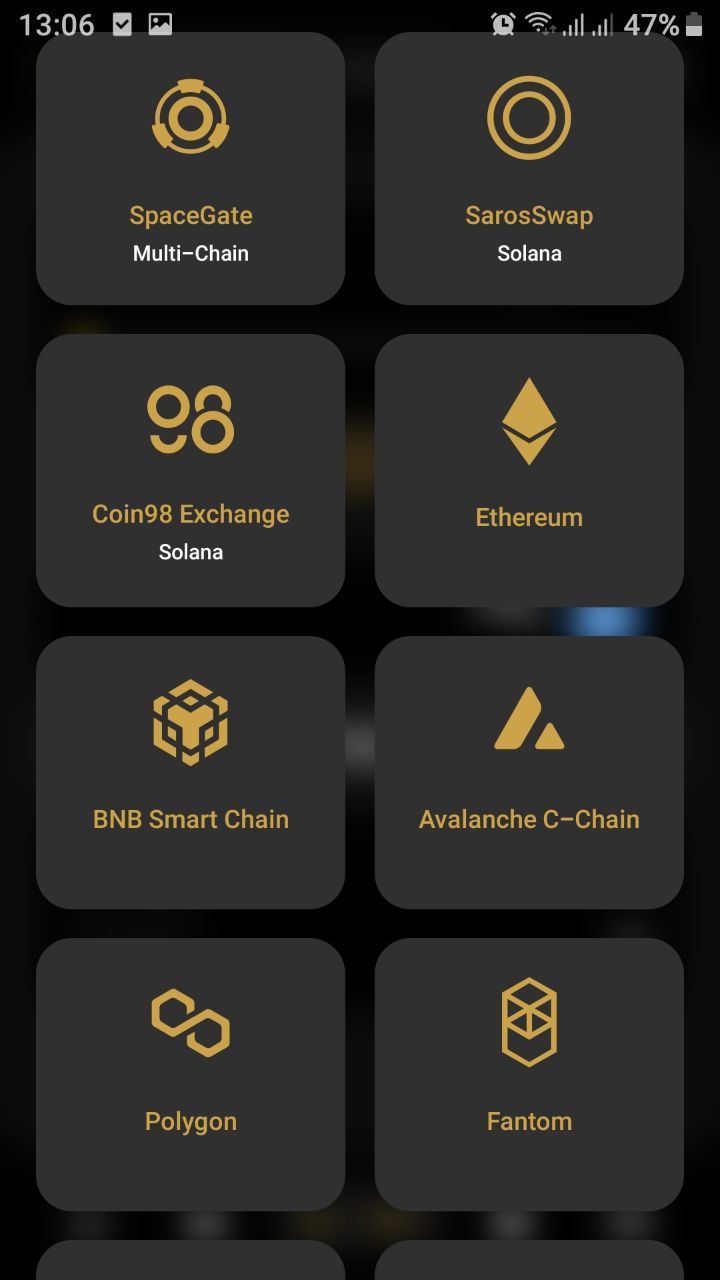Image resolution: width=720 pixels, height=1280 pixels.
Task: Choose the Ethereum network card
Action: click(x=529, y=470)
